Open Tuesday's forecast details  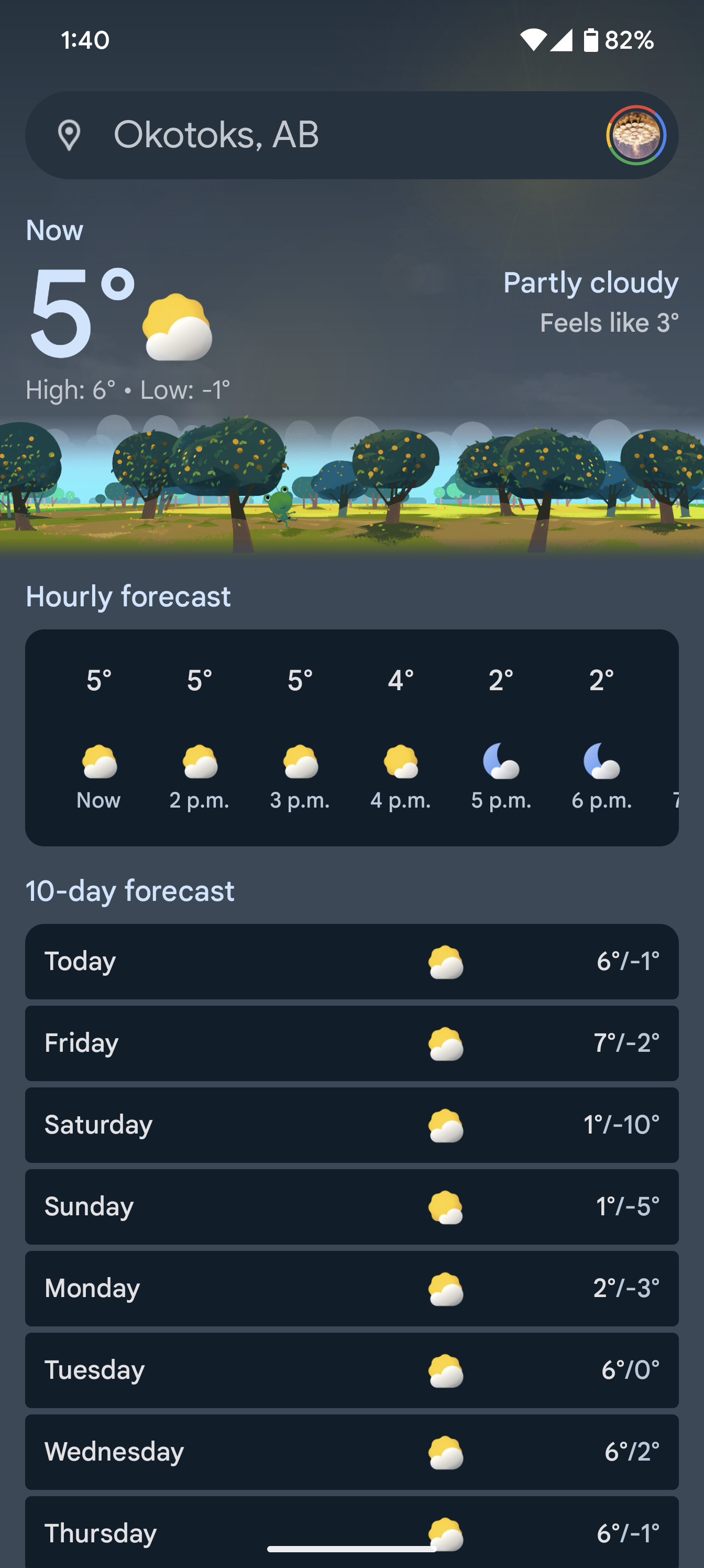tap(351, 1370)
